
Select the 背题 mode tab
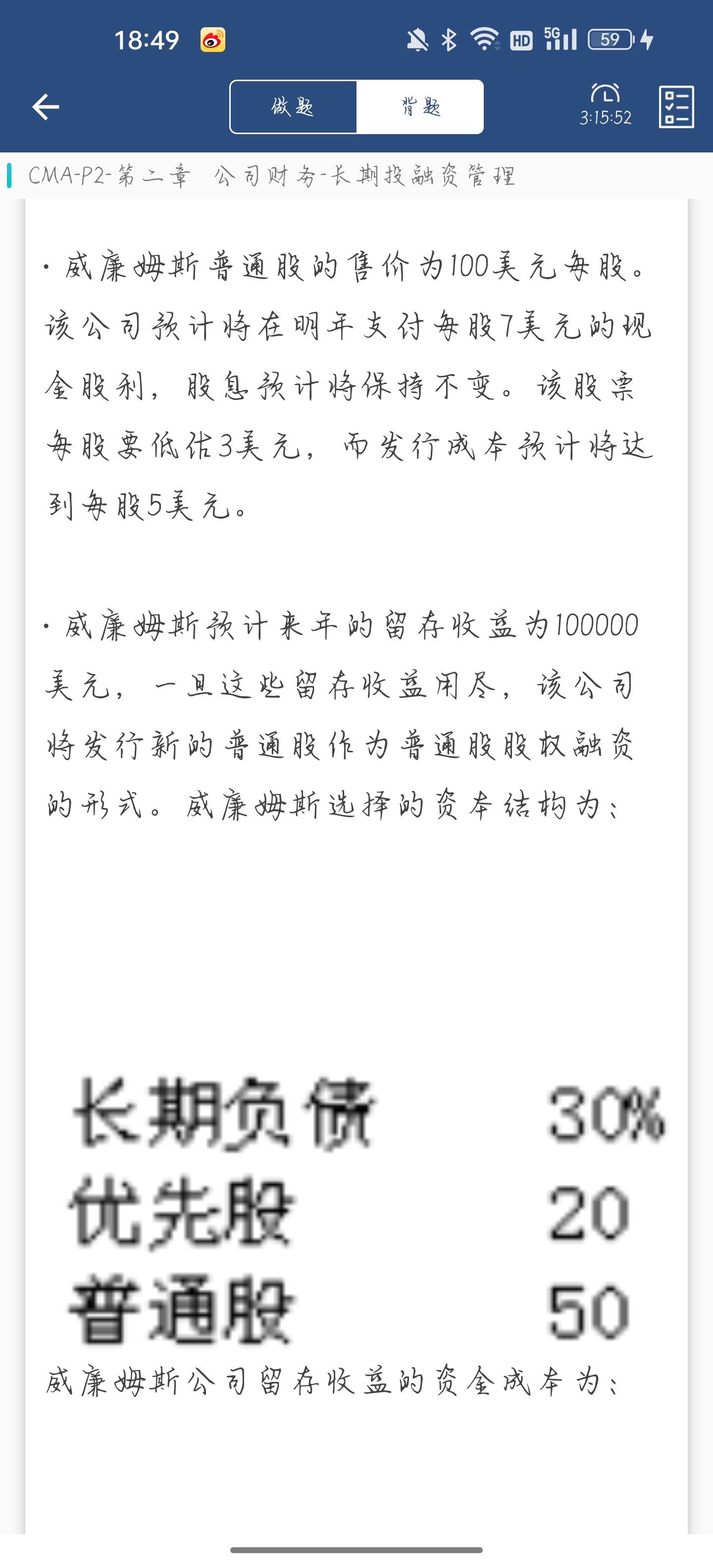[x=420, y=107]
